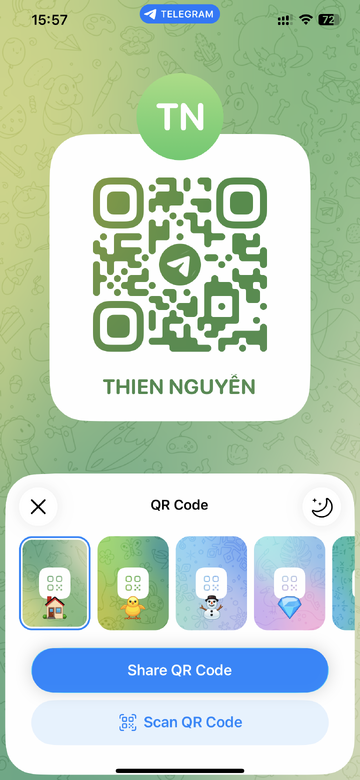The height and width of the screenshot is (780, 360).
Task: Choose the chick theme
Action: coord(133,583)
